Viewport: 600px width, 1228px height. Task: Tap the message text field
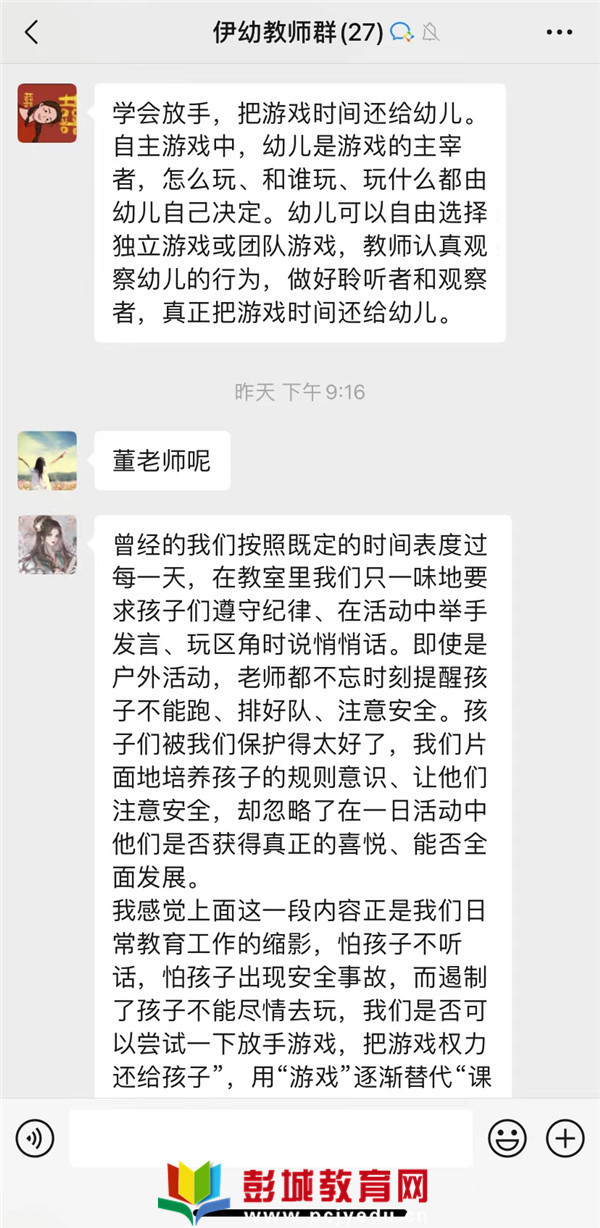(270, 1138)
